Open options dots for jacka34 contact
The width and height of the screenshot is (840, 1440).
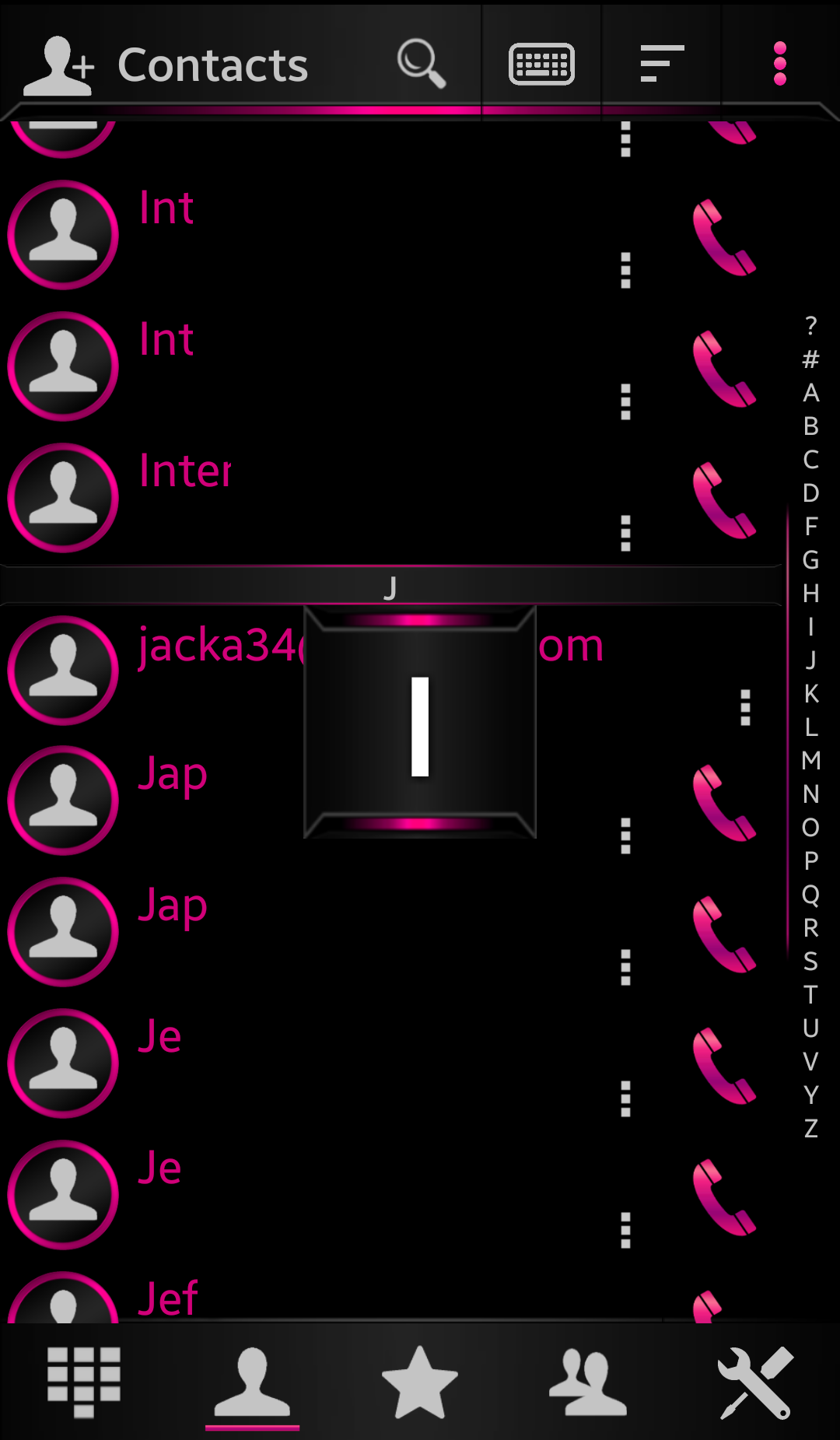[x=745, y=708]
